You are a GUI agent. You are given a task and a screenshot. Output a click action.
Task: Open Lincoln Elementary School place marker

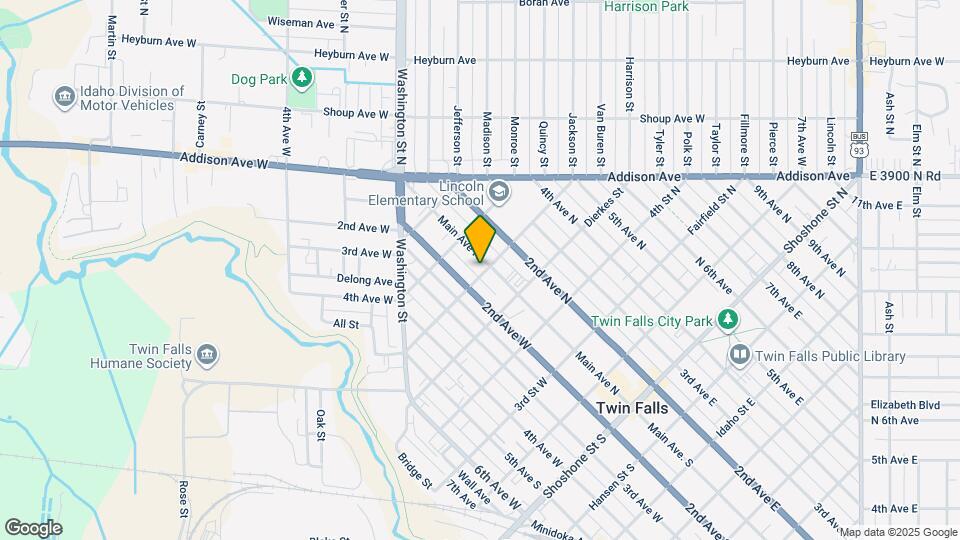click(499, 193)
